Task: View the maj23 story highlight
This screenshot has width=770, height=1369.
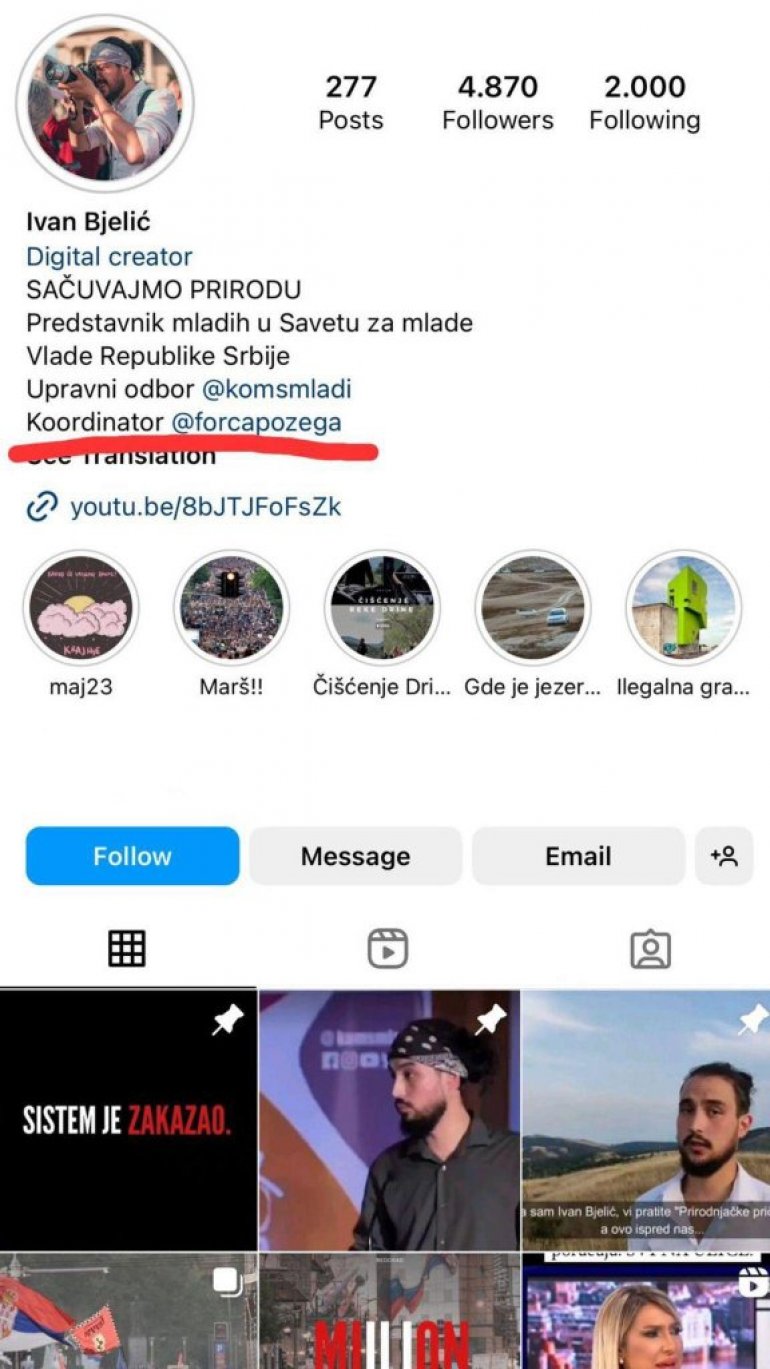Action: point(80,608)
